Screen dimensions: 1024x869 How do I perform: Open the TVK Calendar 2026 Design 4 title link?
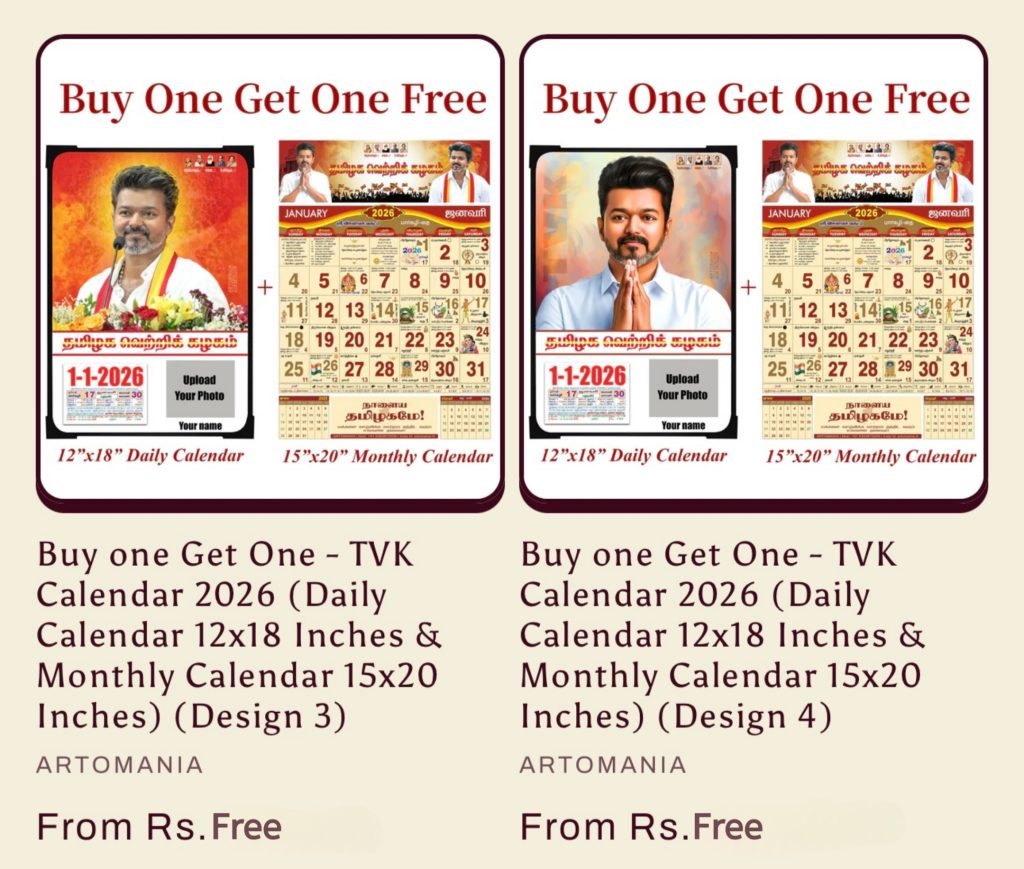click(722, 635)
